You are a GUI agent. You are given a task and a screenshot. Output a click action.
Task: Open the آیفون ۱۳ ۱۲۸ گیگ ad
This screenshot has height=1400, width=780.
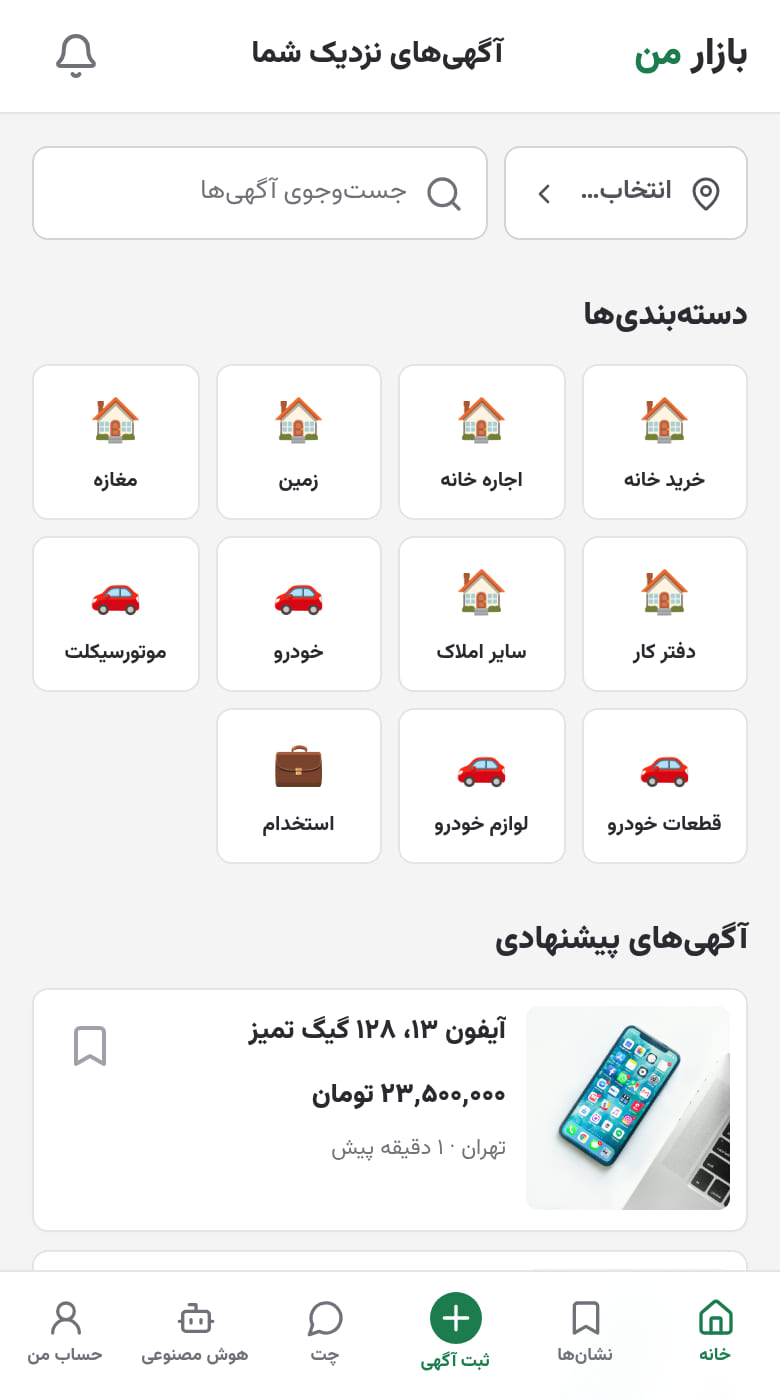point(390,1110)
